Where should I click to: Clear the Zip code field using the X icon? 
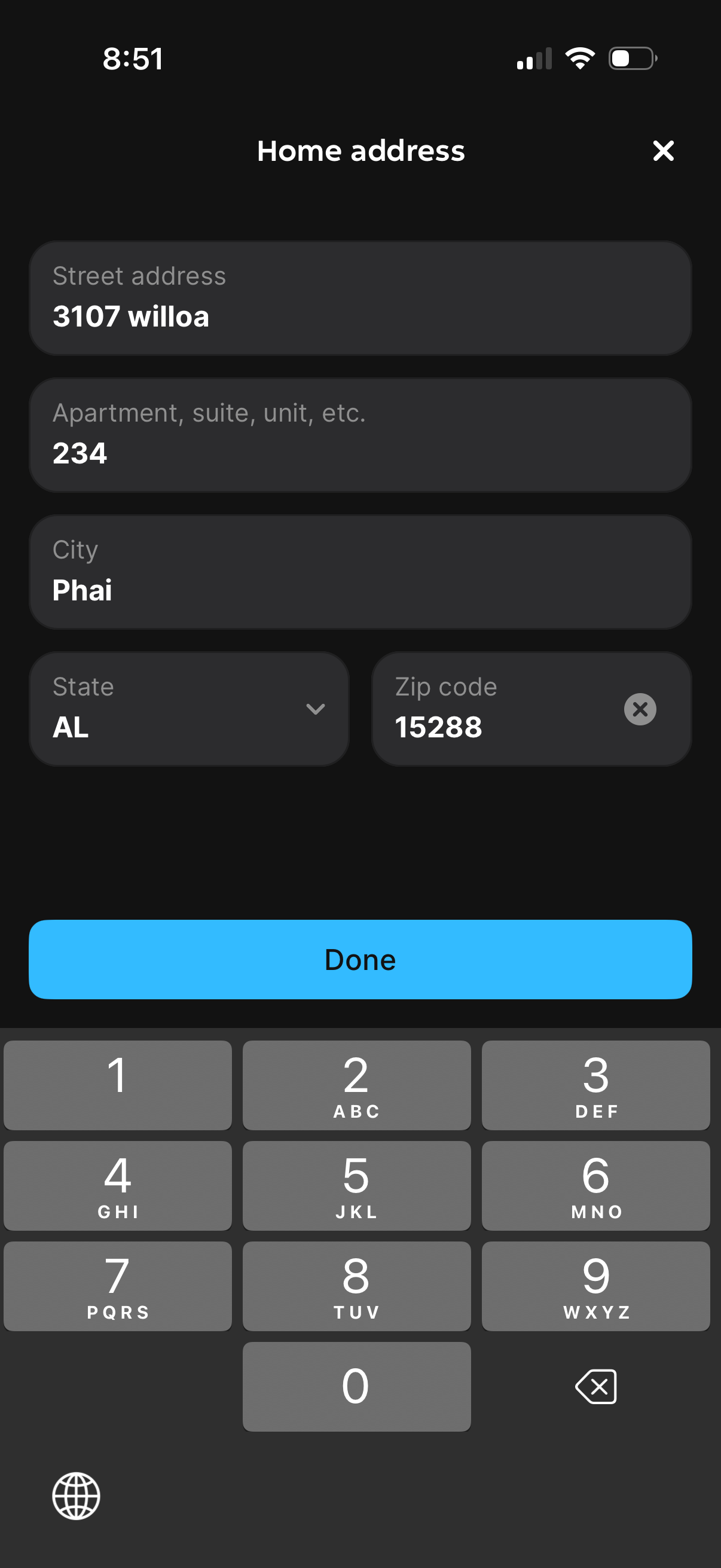point(640,709)
